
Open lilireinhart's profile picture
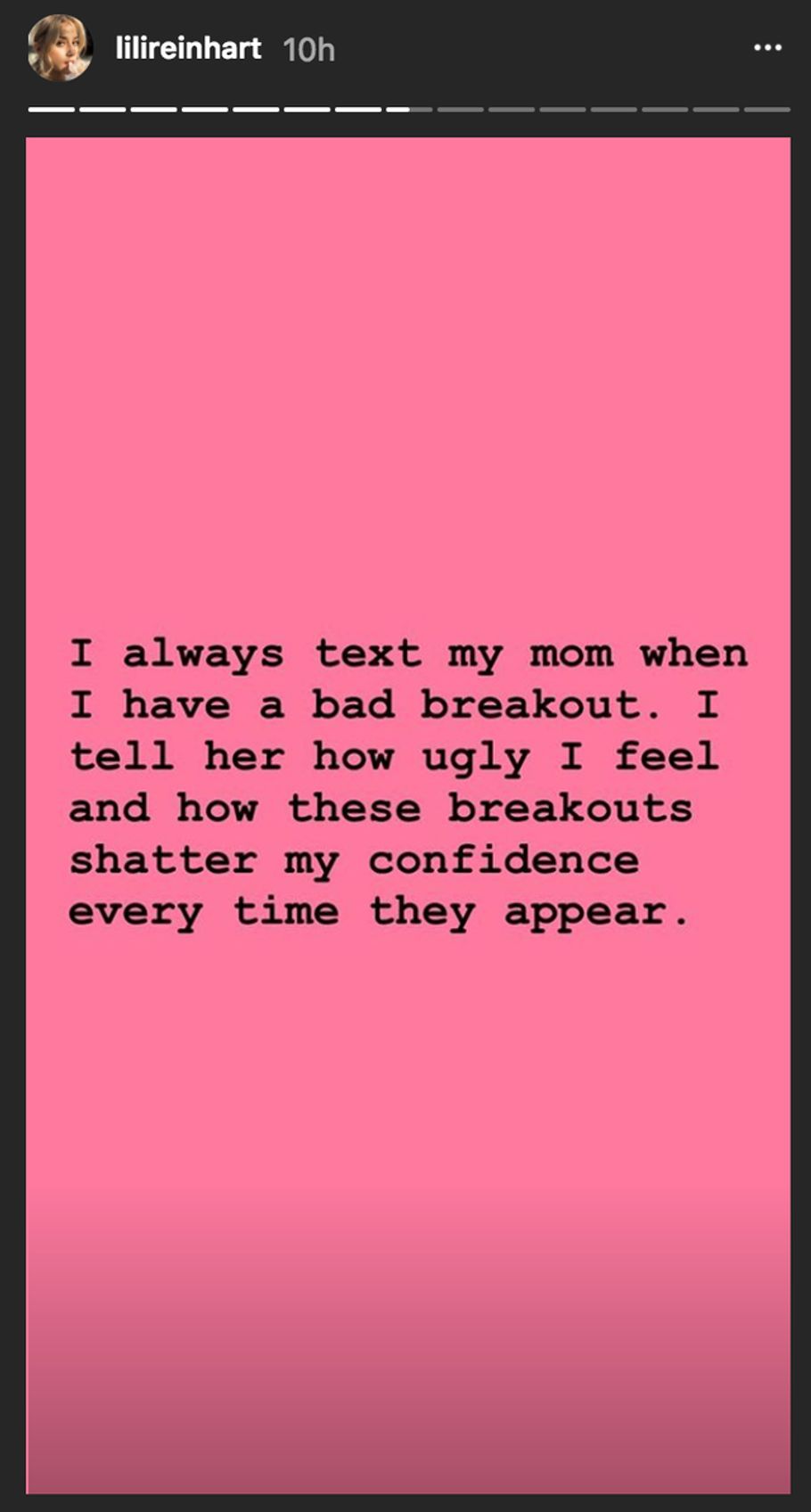click(61, 48)
